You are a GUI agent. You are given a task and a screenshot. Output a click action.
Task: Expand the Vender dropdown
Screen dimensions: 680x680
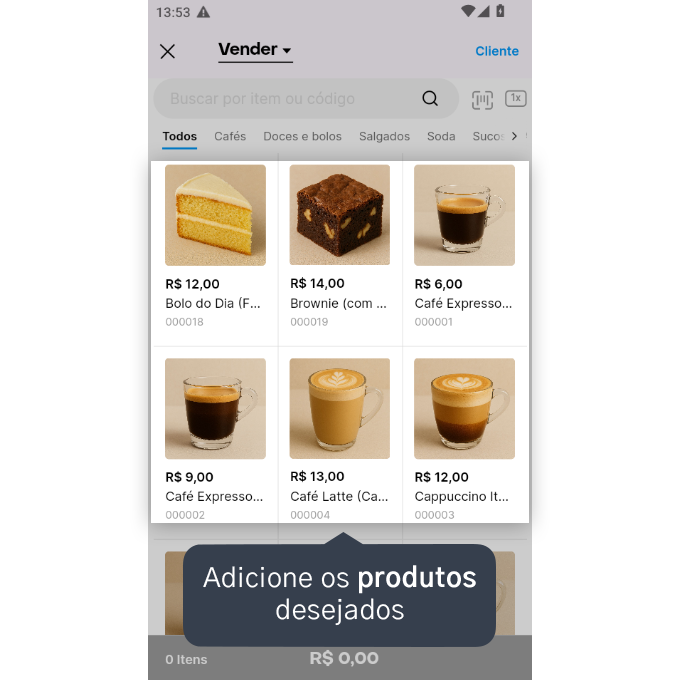coord(255,50)
